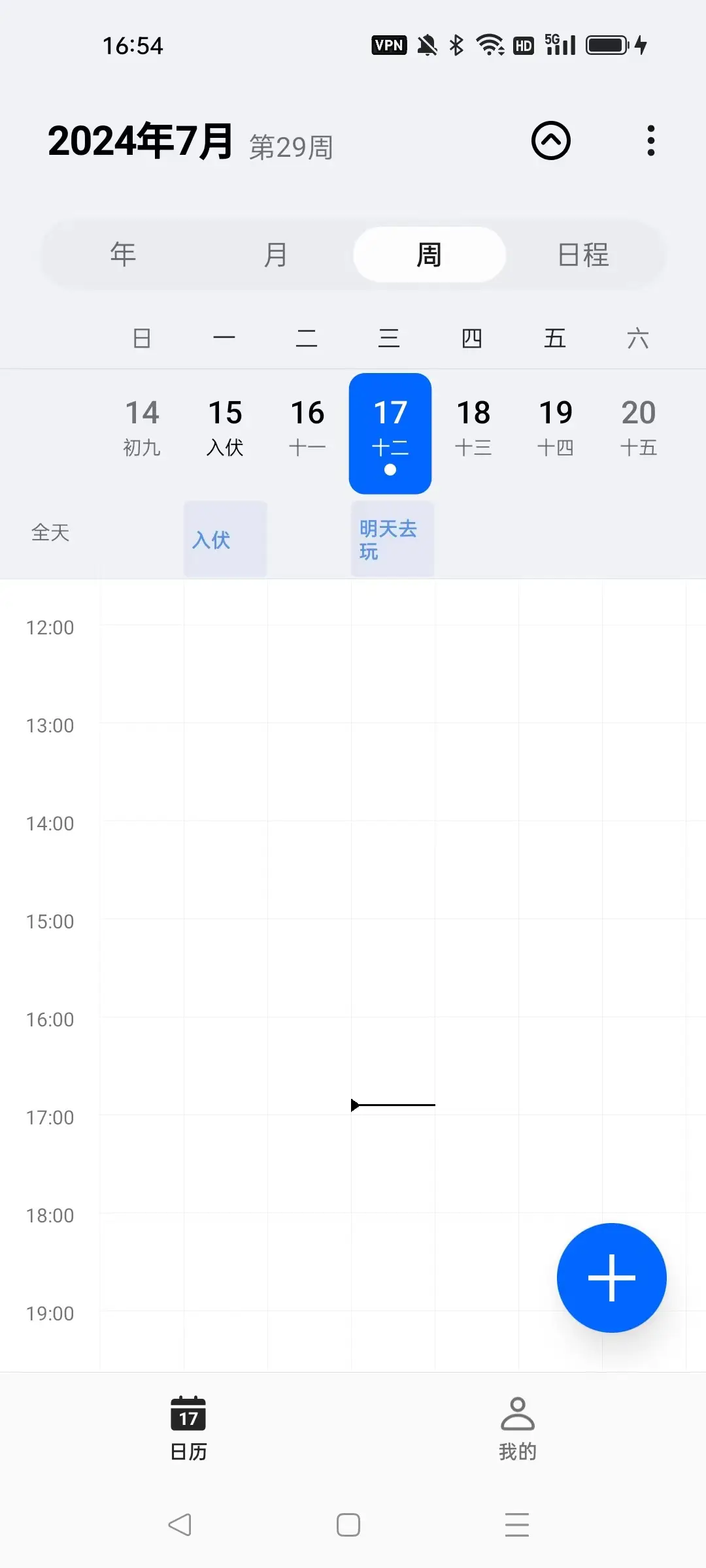Image resolution: width=706 pixels, height=1568 pixels.
Task: Switch to the 日程 (schedule) view
Action: pos(583,254)
